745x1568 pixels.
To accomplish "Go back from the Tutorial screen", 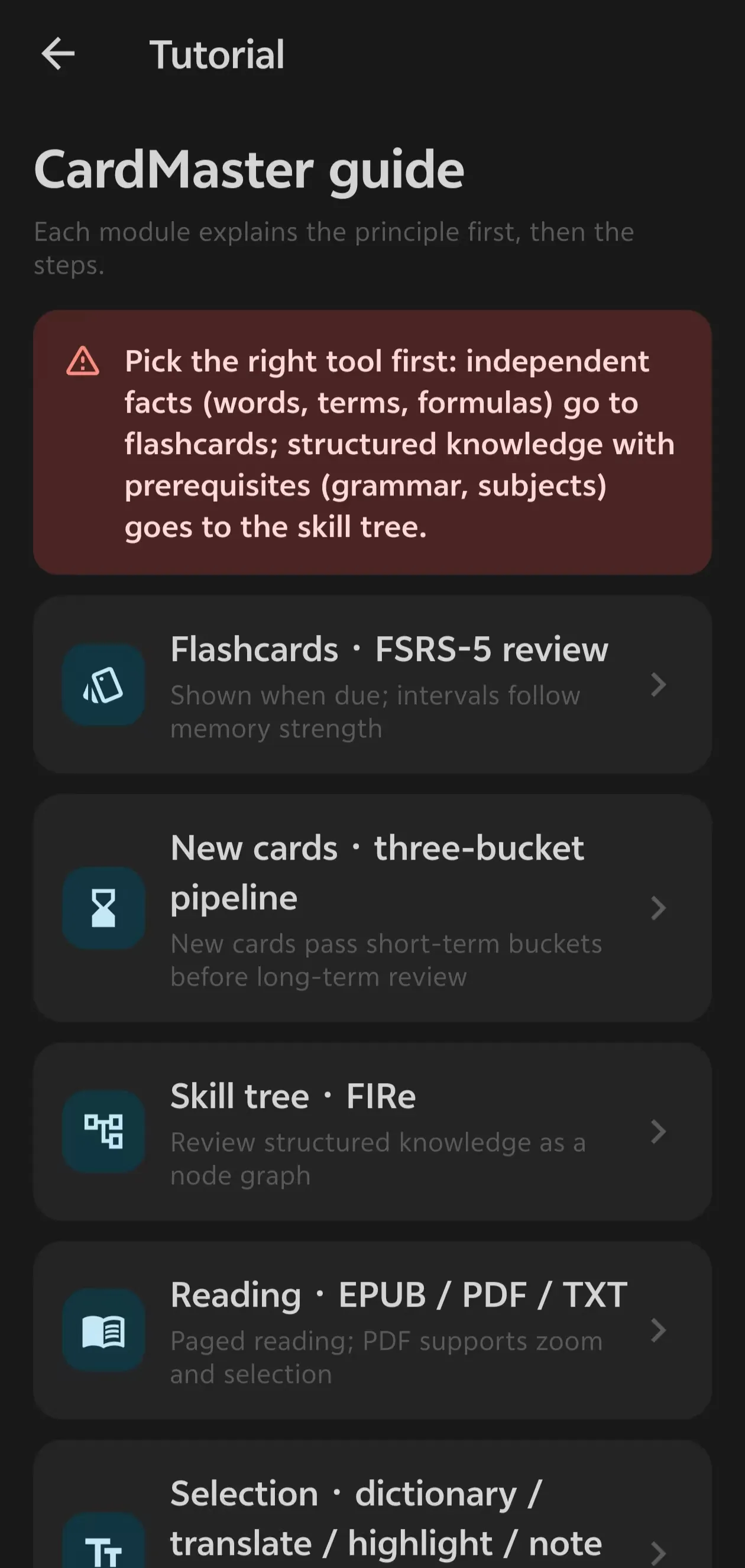I will pyautogui.click(x=58, y=54).
